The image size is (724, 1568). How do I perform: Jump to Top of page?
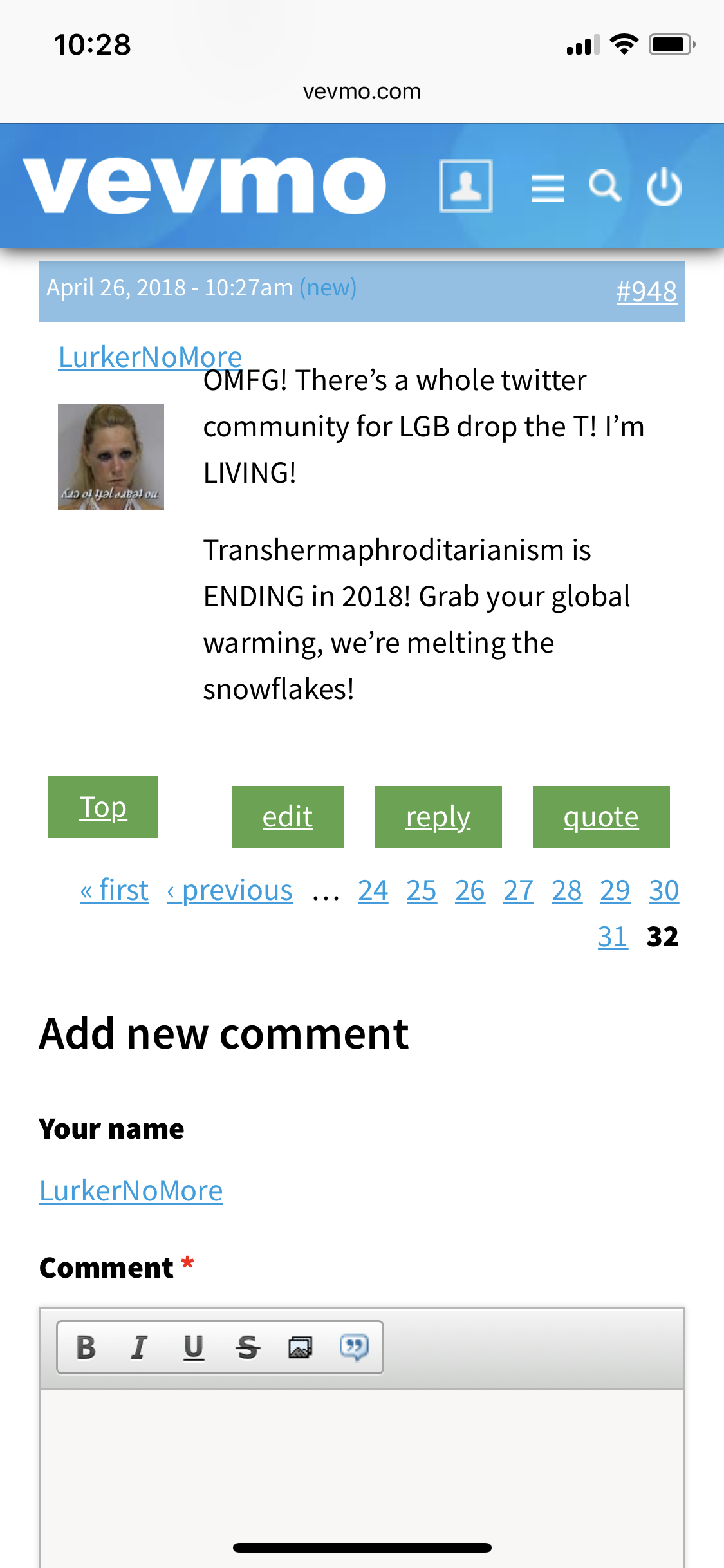(103, 807)
